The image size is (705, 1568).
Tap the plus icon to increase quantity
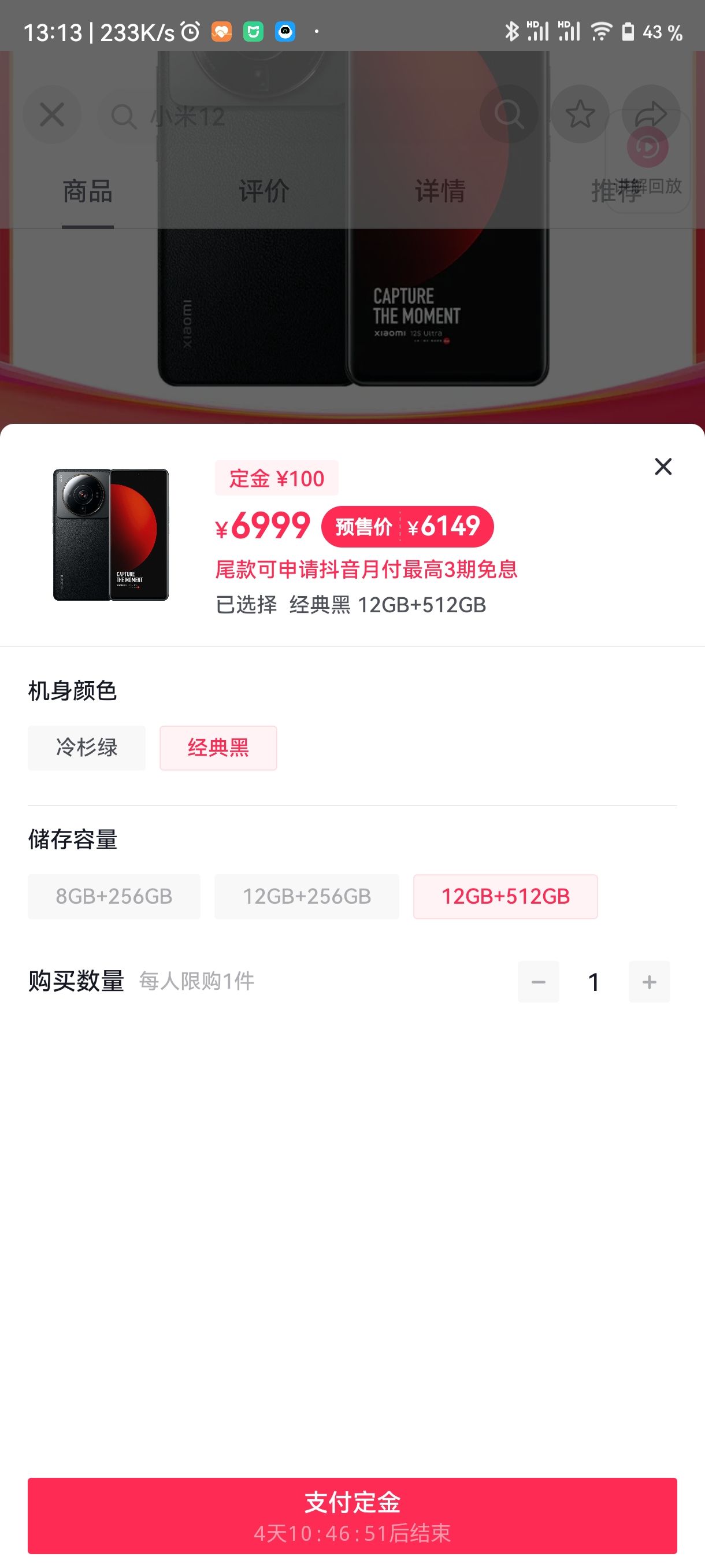pyautogui.click(x=648, y=981)
